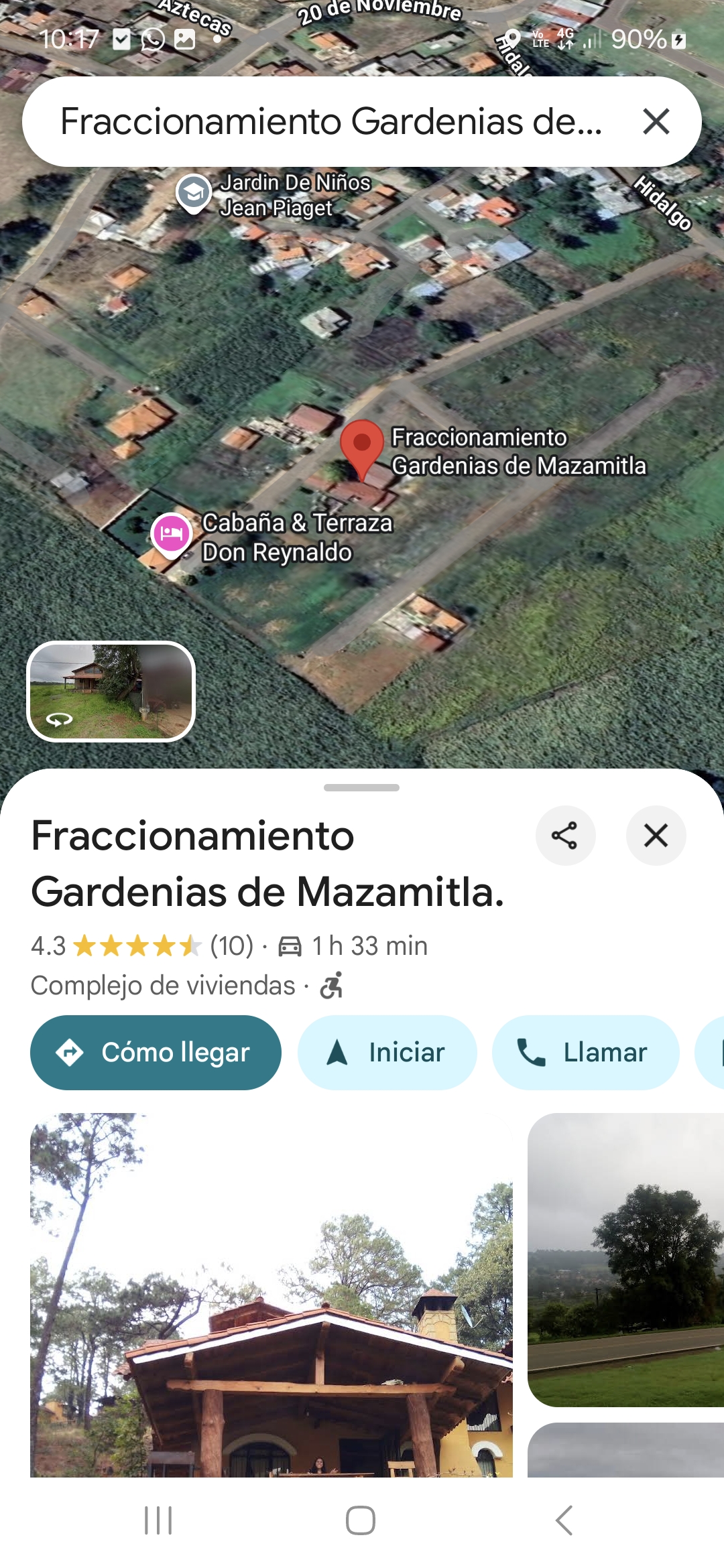The image size is (724, 1568).
Task: Get directions with Cómo llegar
Action: coord(156,1052)
